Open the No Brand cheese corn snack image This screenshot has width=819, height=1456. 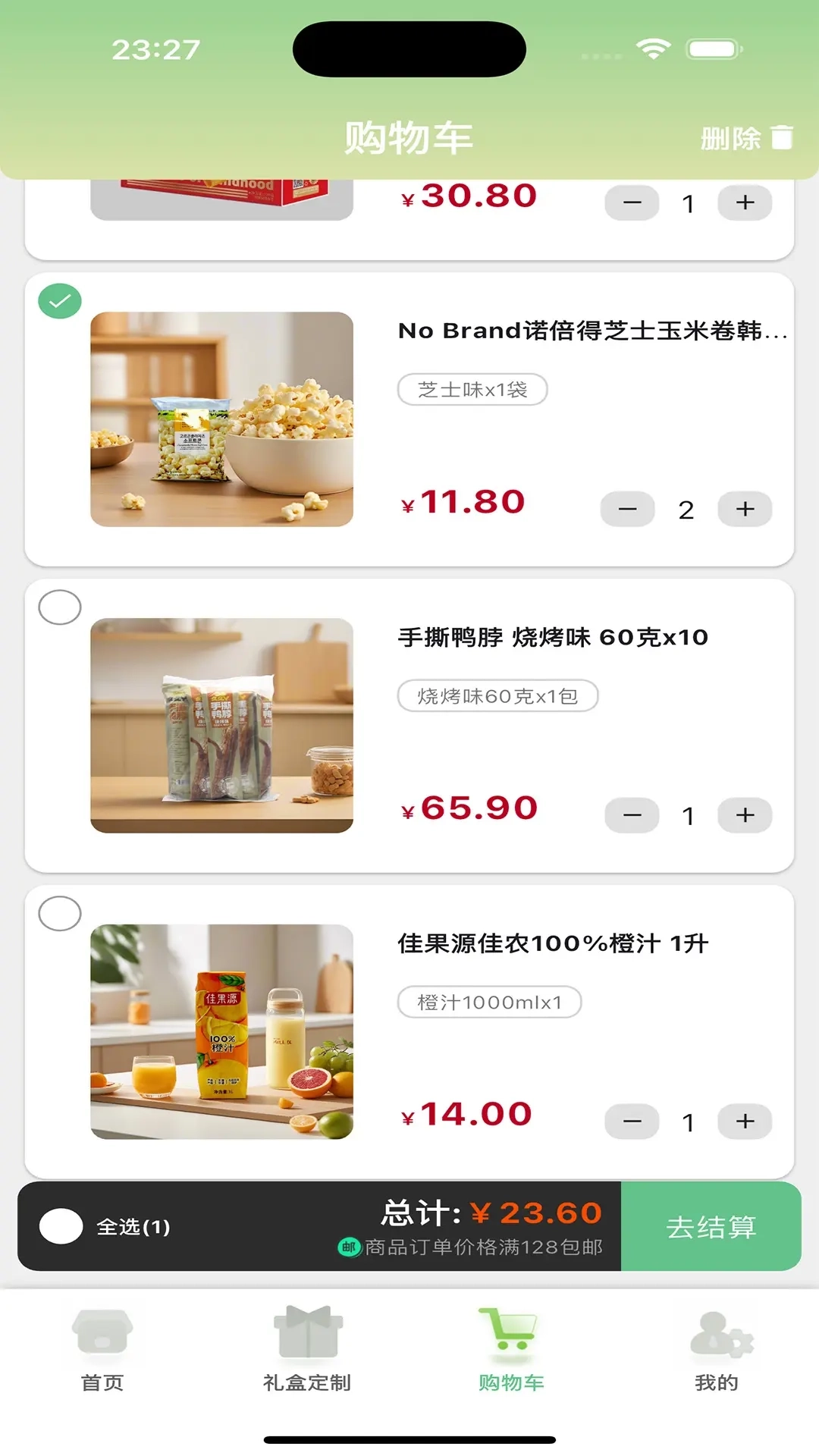tap(221, 419)
